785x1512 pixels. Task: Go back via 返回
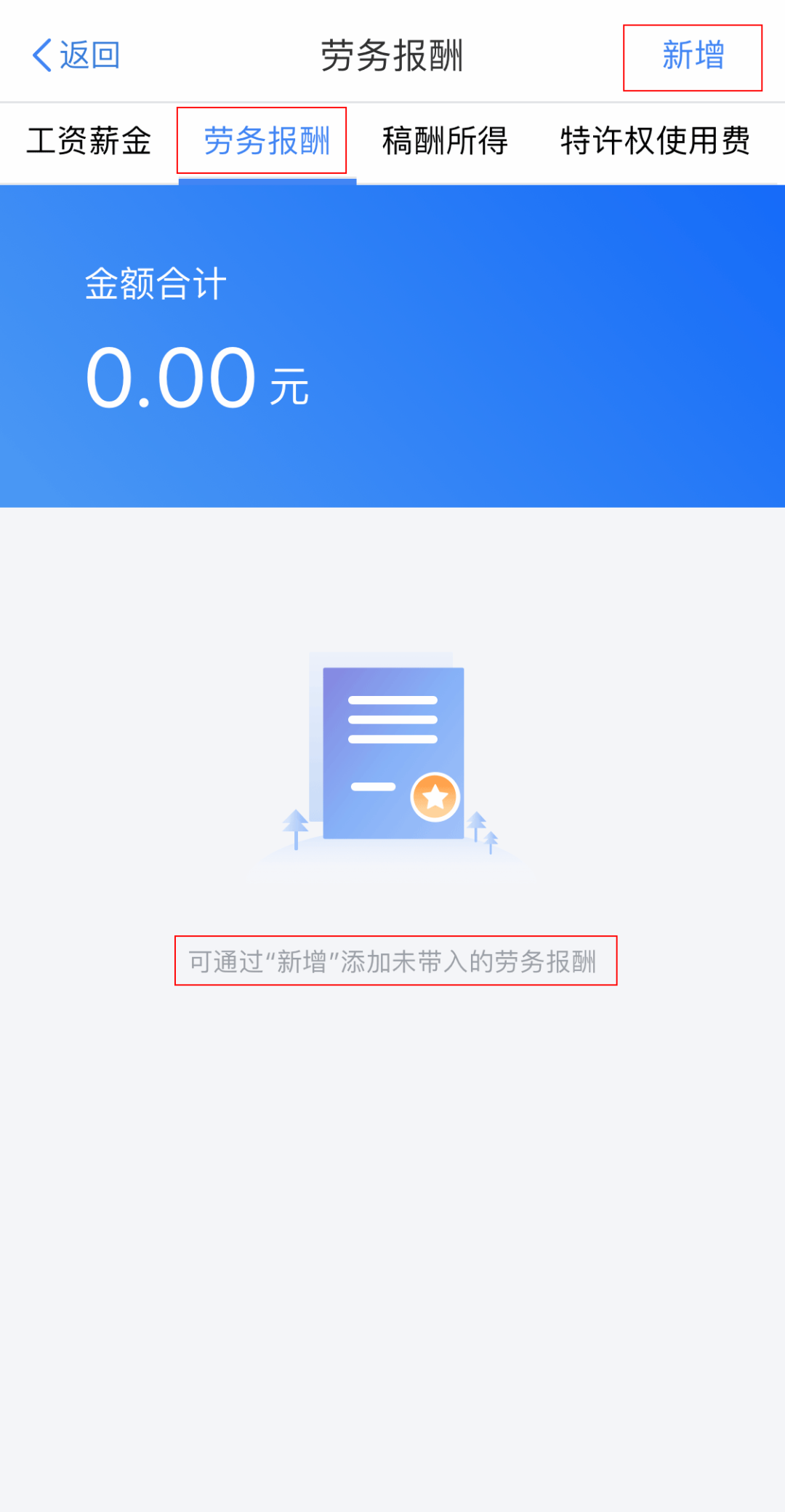click(x=76, y=55)
